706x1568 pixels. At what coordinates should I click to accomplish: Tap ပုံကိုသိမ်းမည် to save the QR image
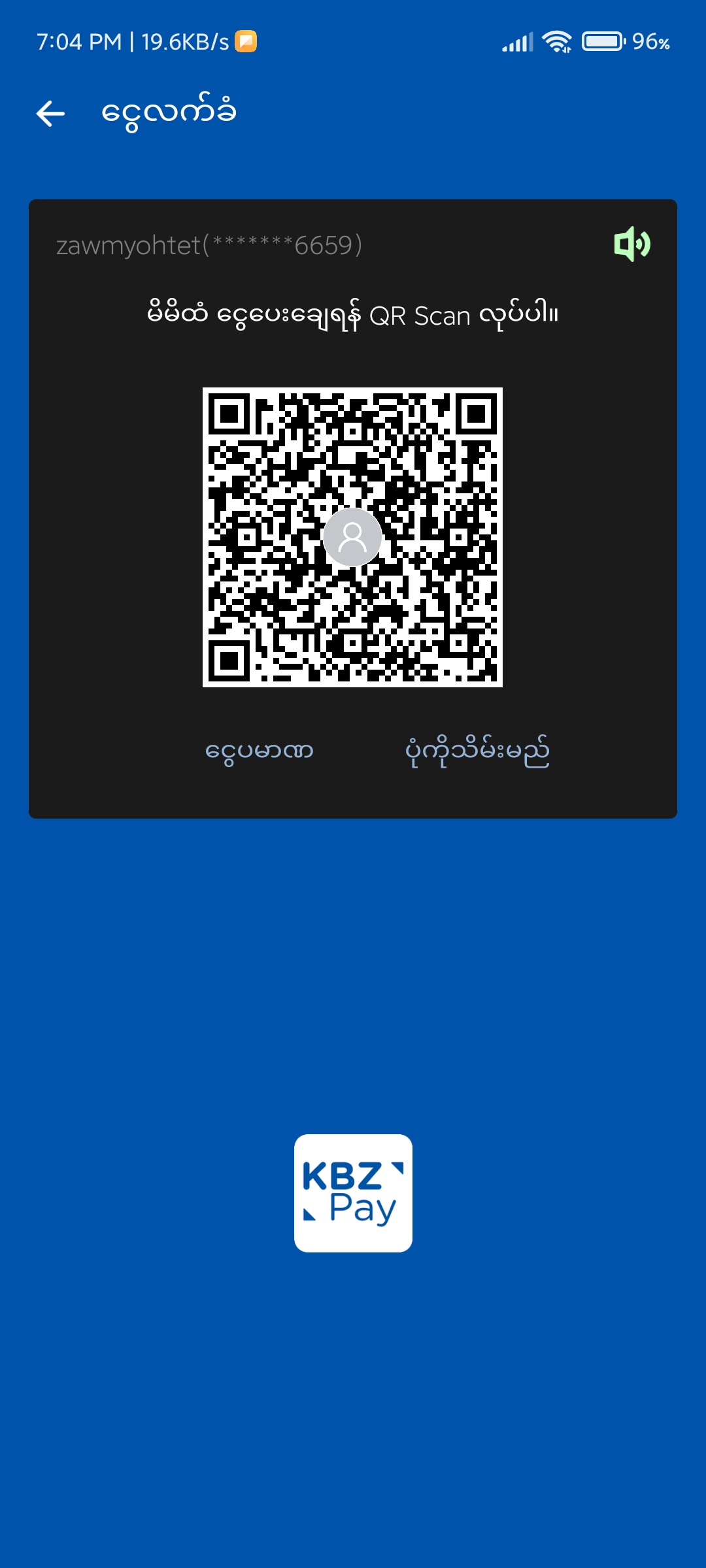(x=477, y=751)
